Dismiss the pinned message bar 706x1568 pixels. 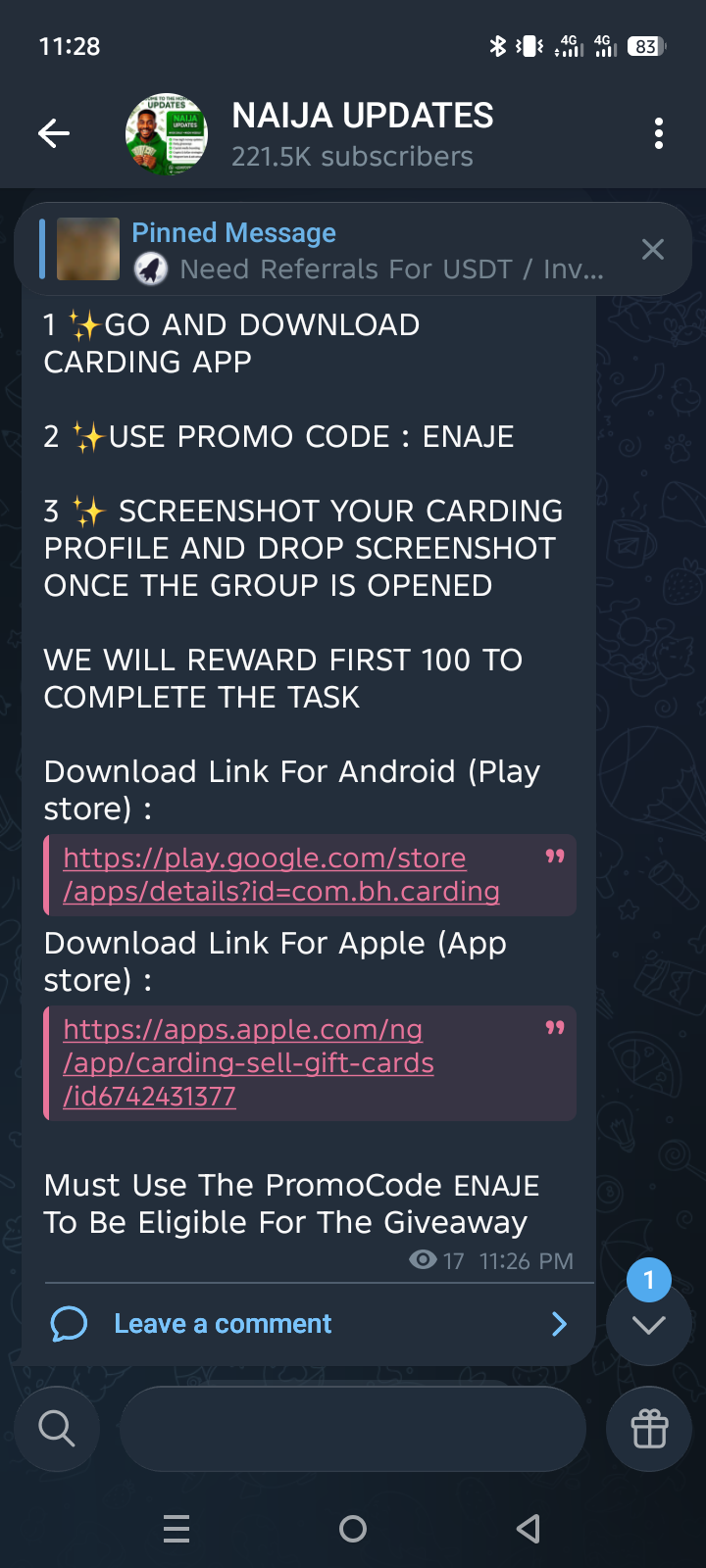coord(652,250)
